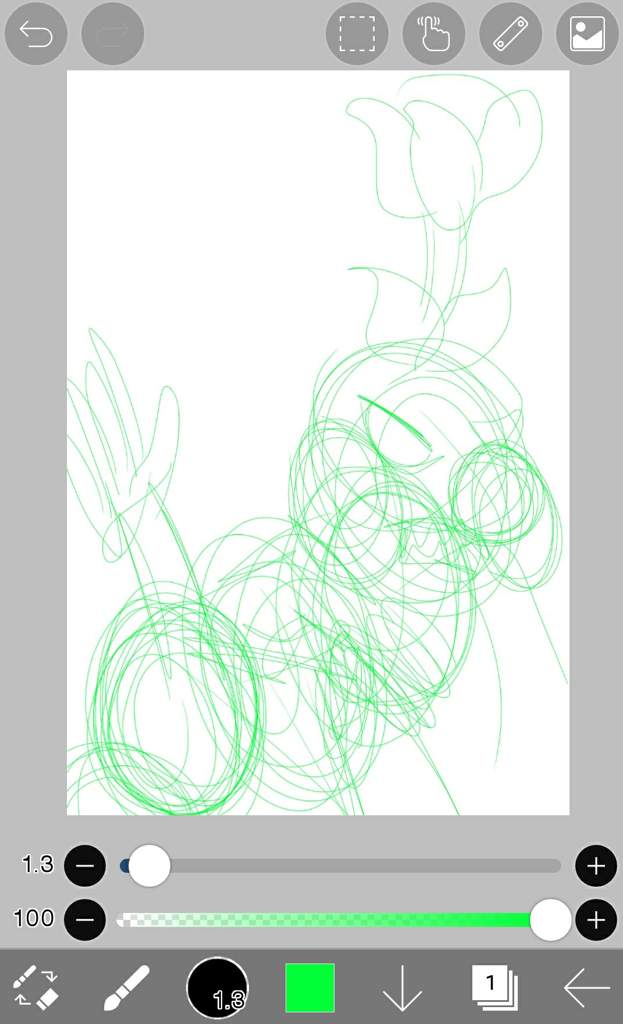Open the layers panel

click(494, 988)
